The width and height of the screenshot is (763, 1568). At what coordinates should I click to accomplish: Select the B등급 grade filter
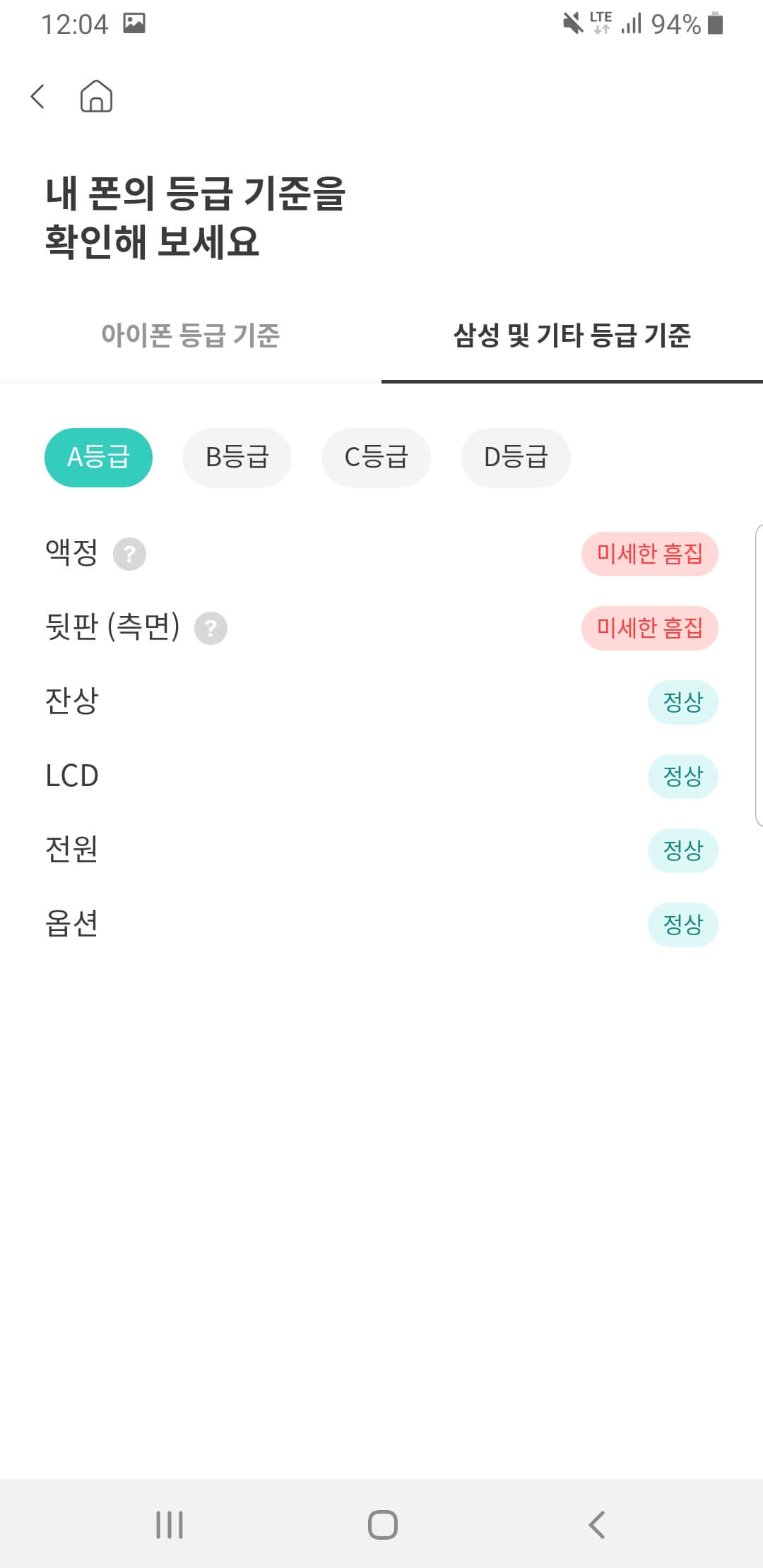point(237,457)
